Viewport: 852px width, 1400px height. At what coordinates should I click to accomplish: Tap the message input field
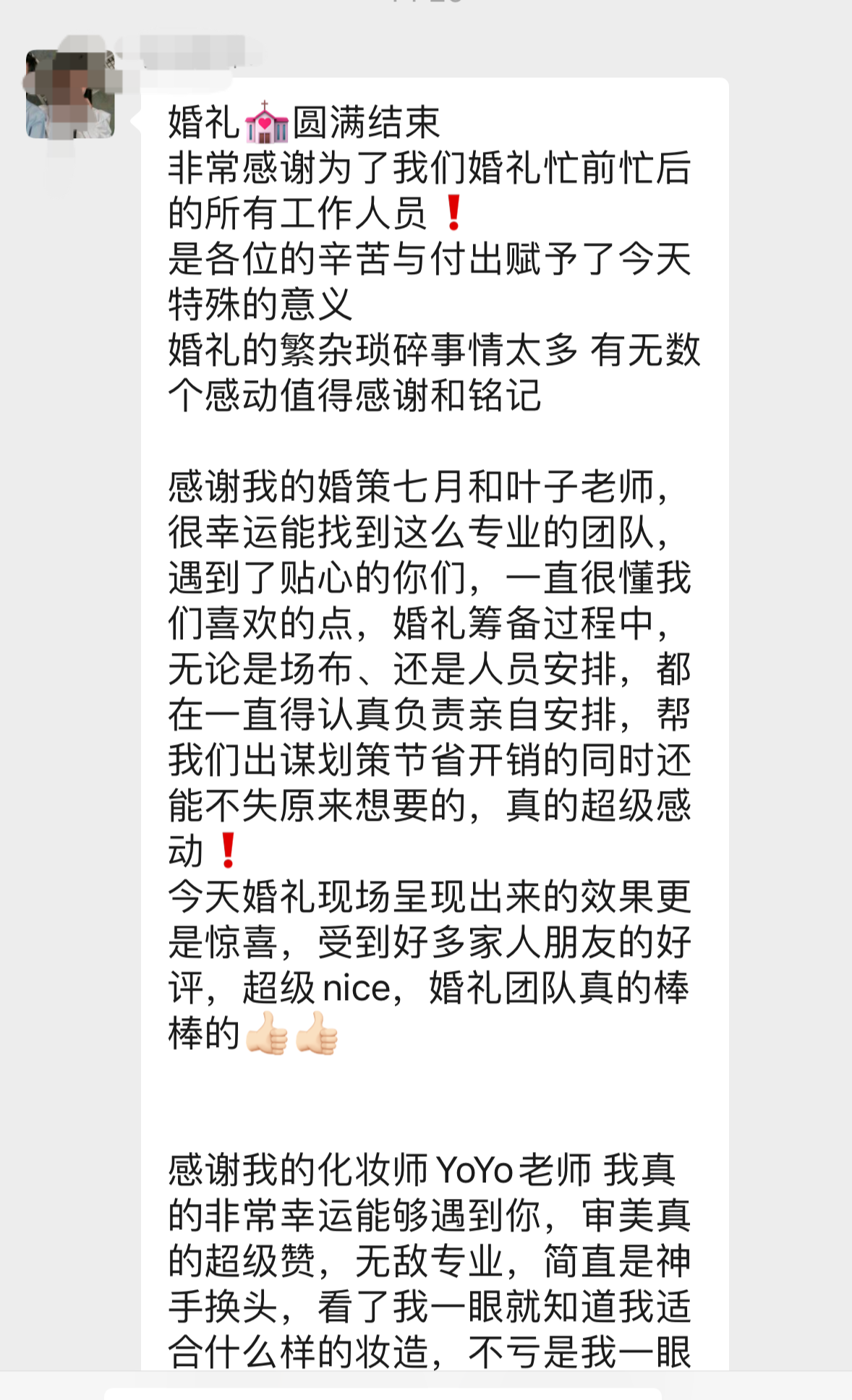pyautogui.click(x=383, y=1393)
